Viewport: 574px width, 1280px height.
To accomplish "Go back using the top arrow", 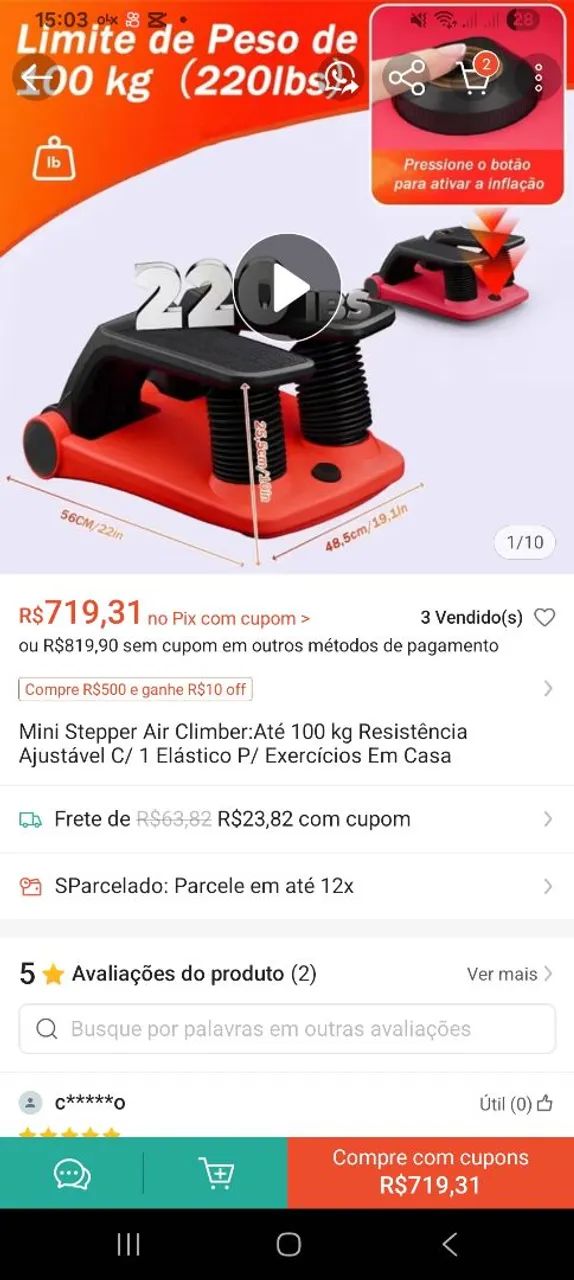I will point(38,78).
